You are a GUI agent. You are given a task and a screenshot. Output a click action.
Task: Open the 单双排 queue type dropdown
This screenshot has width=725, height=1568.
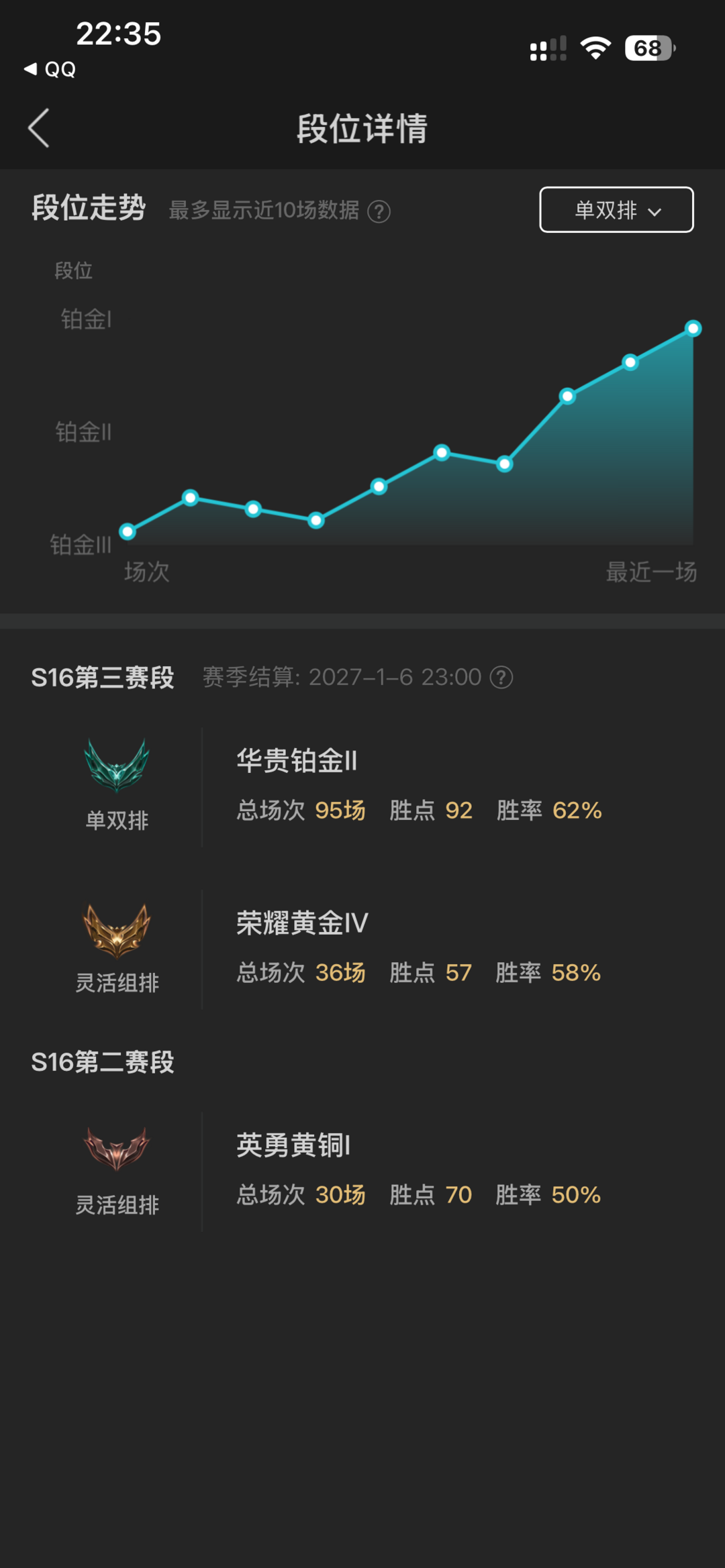(616, 210)
